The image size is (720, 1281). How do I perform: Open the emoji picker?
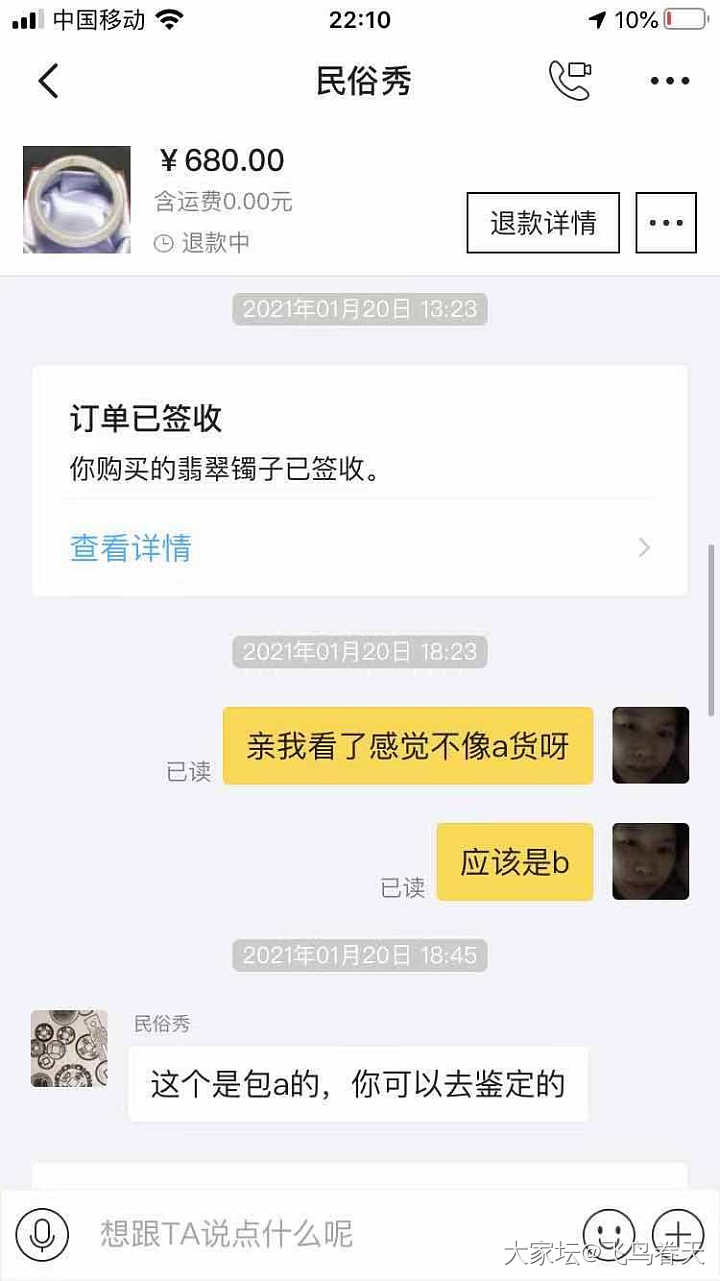(609, 1232)
